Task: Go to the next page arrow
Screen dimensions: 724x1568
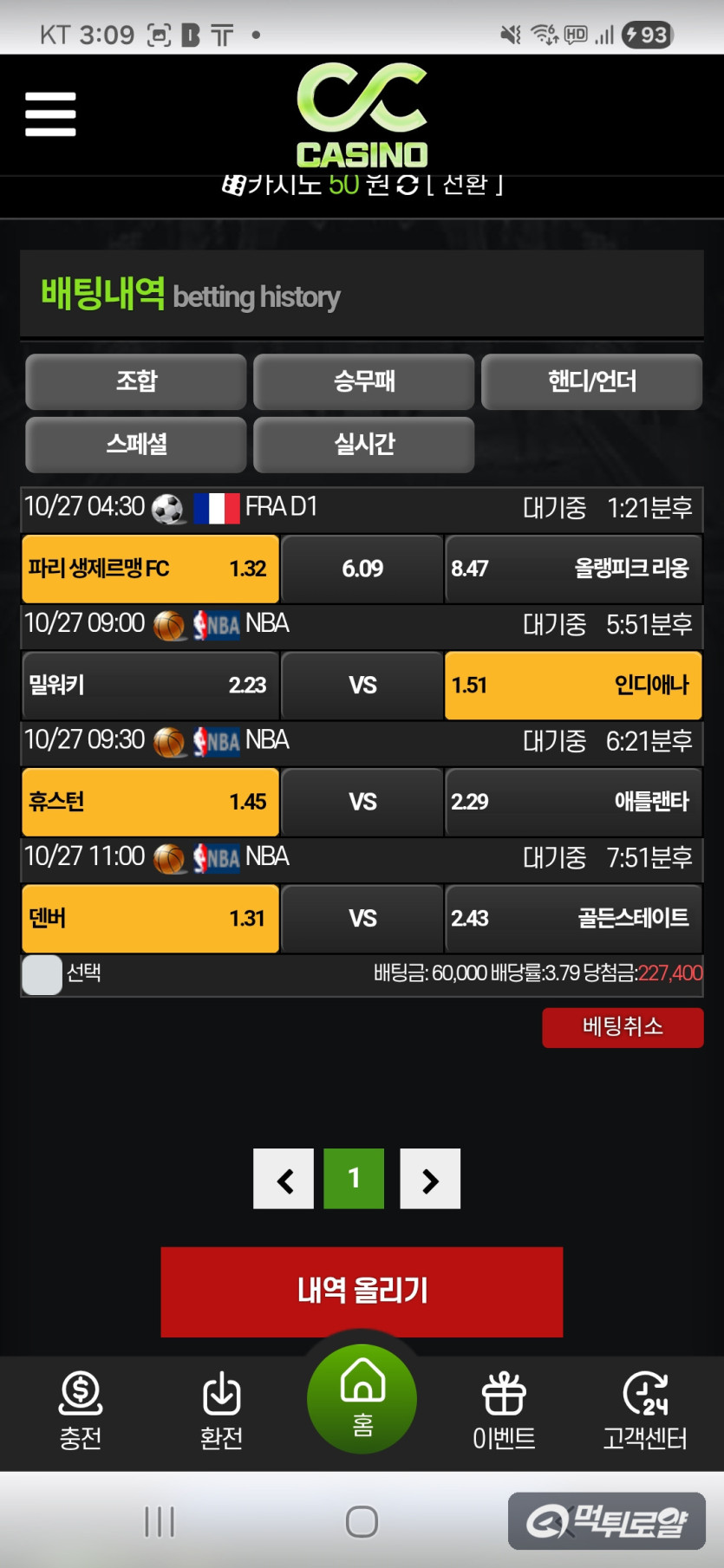Action: 430,1179
